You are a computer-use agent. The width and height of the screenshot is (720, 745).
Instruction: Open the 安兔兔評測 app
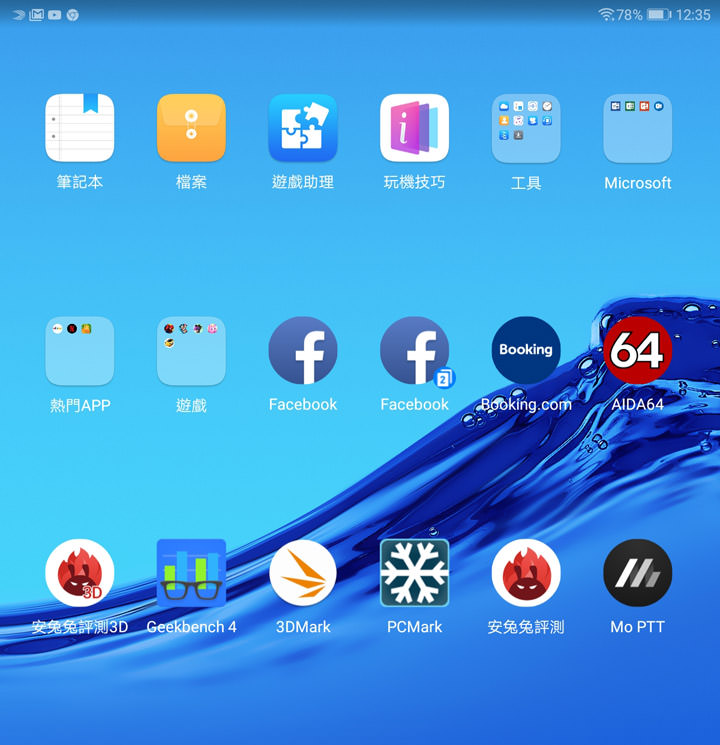coord(526,573)
